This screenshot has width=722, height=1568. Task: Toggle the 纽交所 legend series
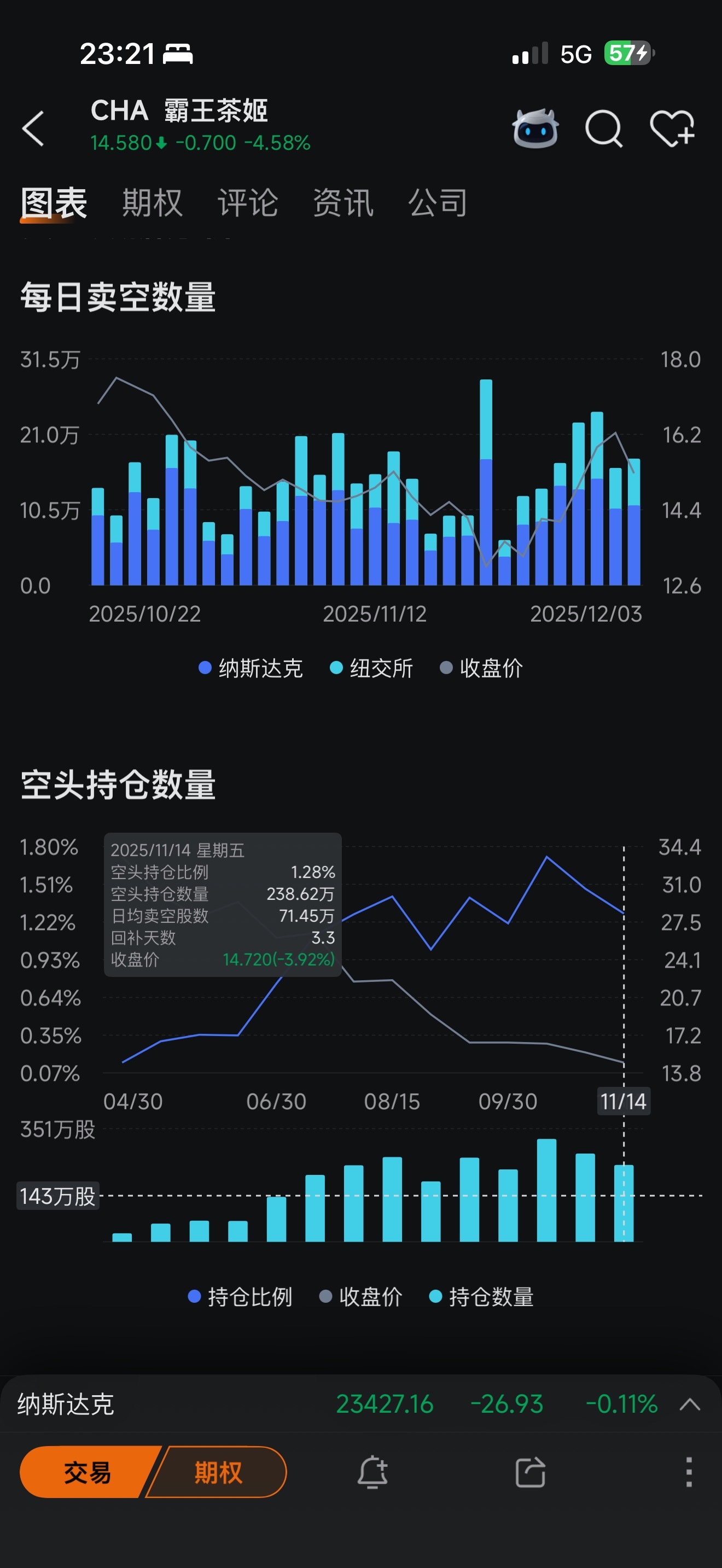[371, 668]
